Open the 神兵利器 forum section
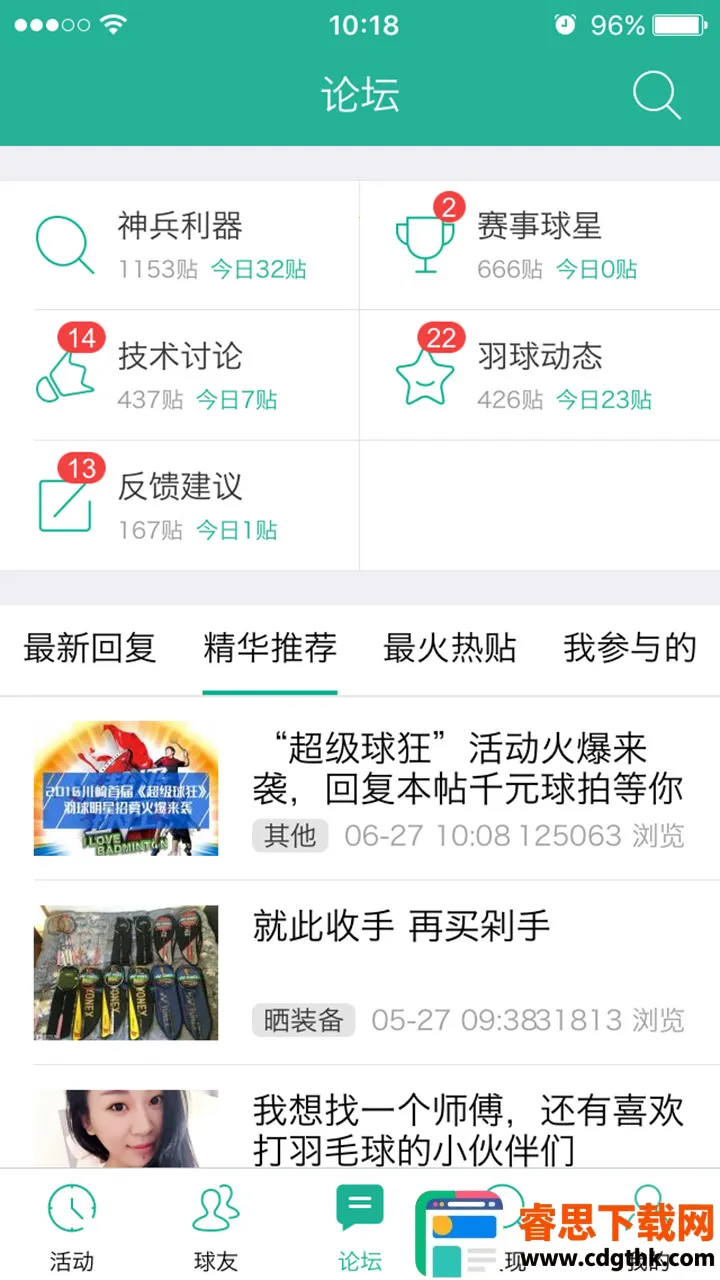This screenshot has width=720, height=1280. point(180,245)
